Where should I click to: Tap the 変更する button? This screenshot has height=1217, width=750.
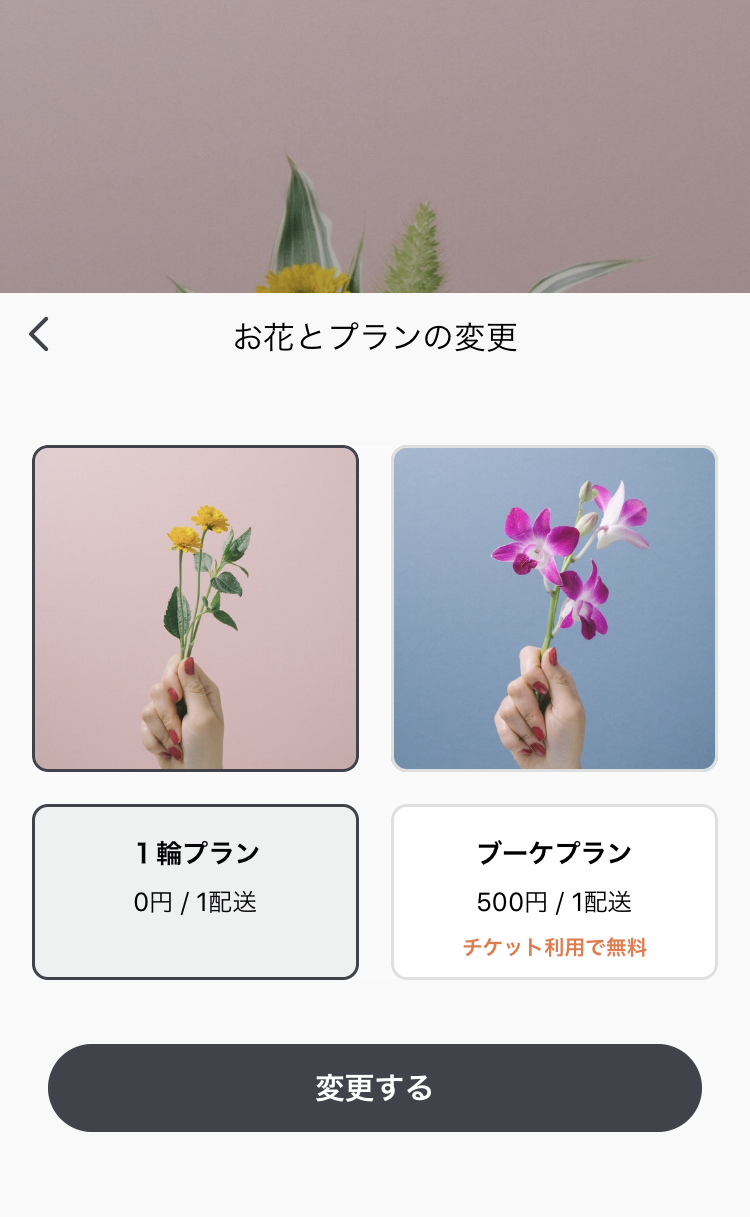375,1088
